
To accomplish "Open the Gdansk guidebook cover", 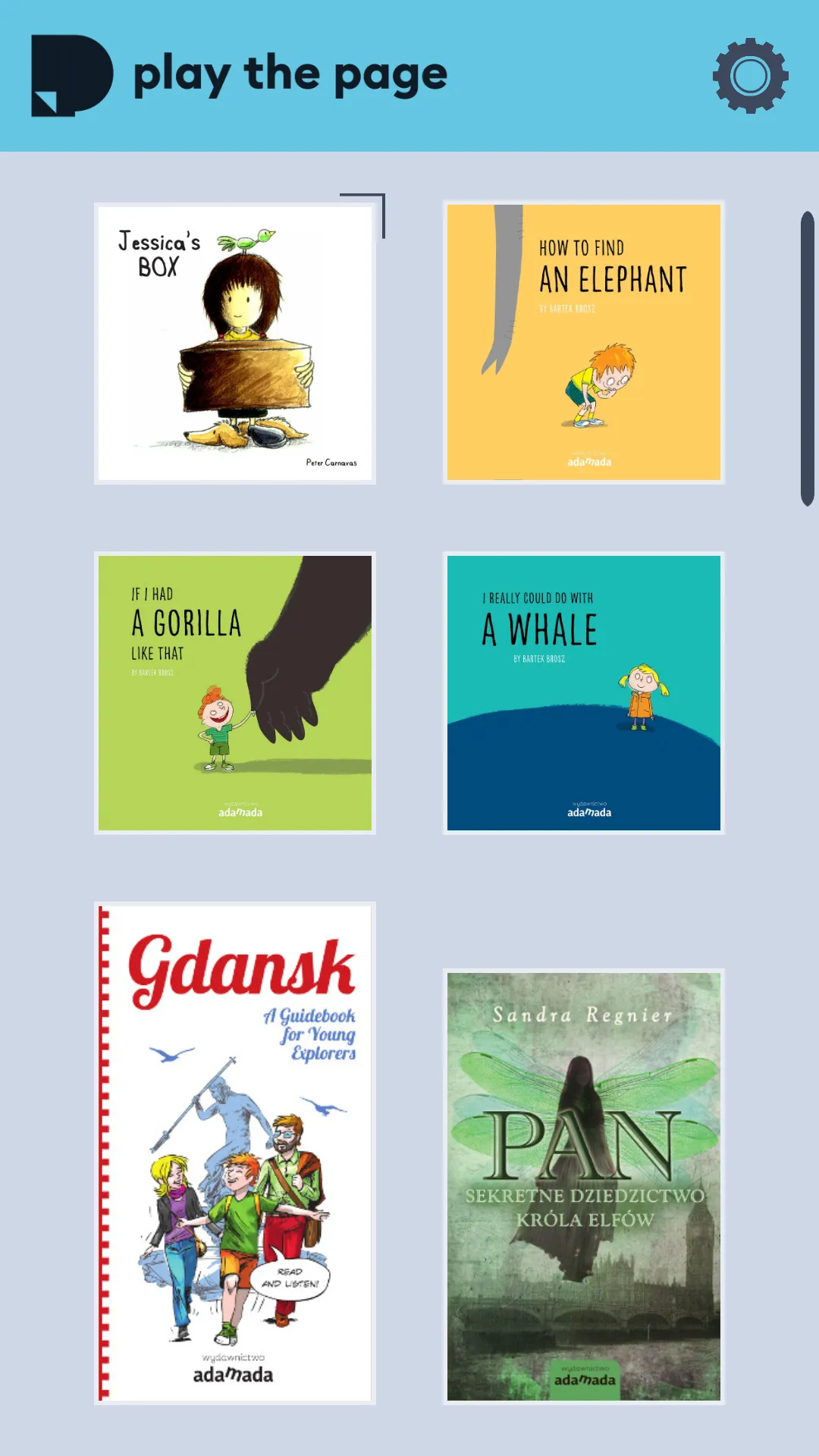I will click(x=235, y=1153).
